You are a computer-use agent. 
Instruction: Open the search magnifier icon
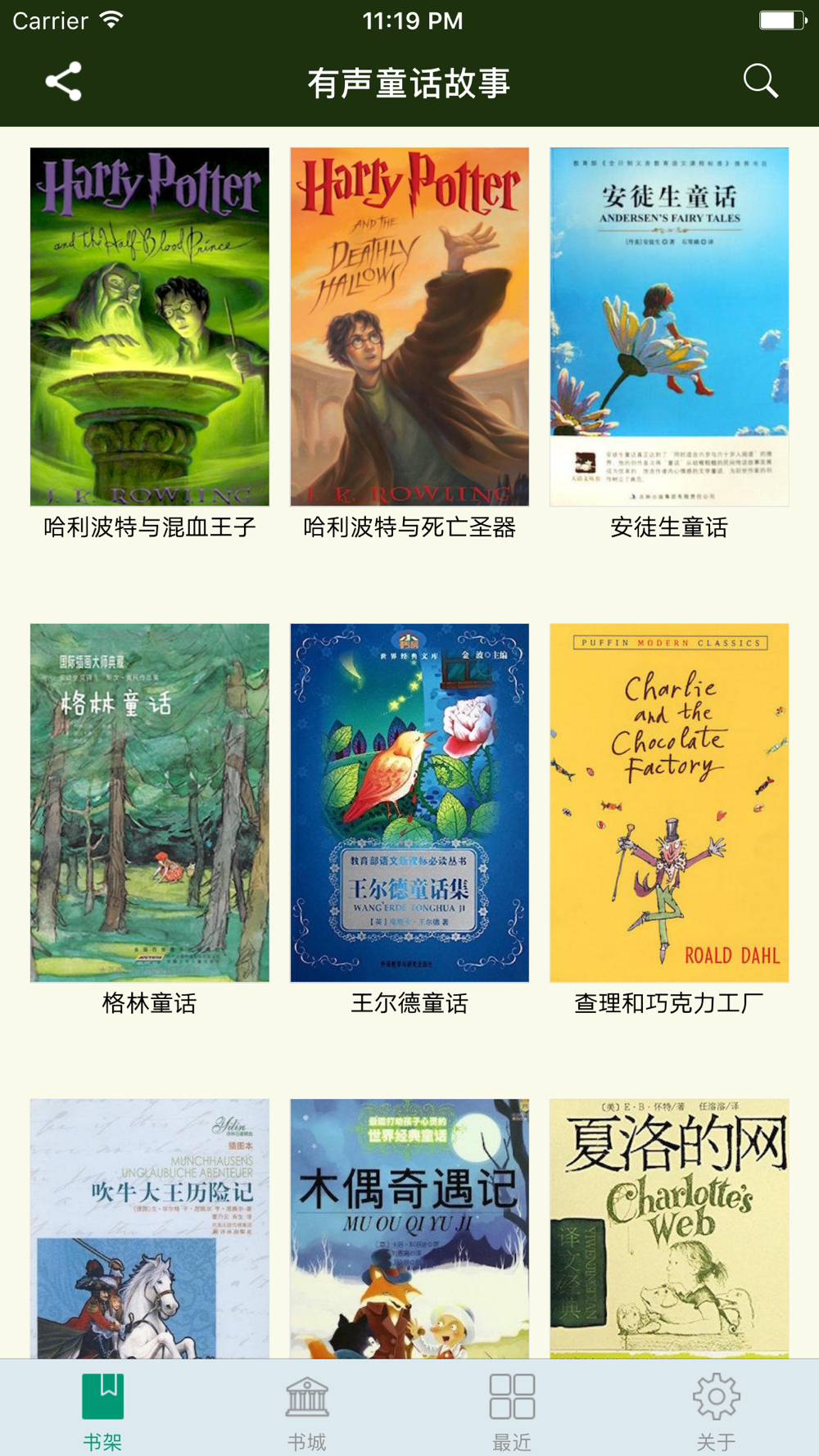(x=760, y=81)
